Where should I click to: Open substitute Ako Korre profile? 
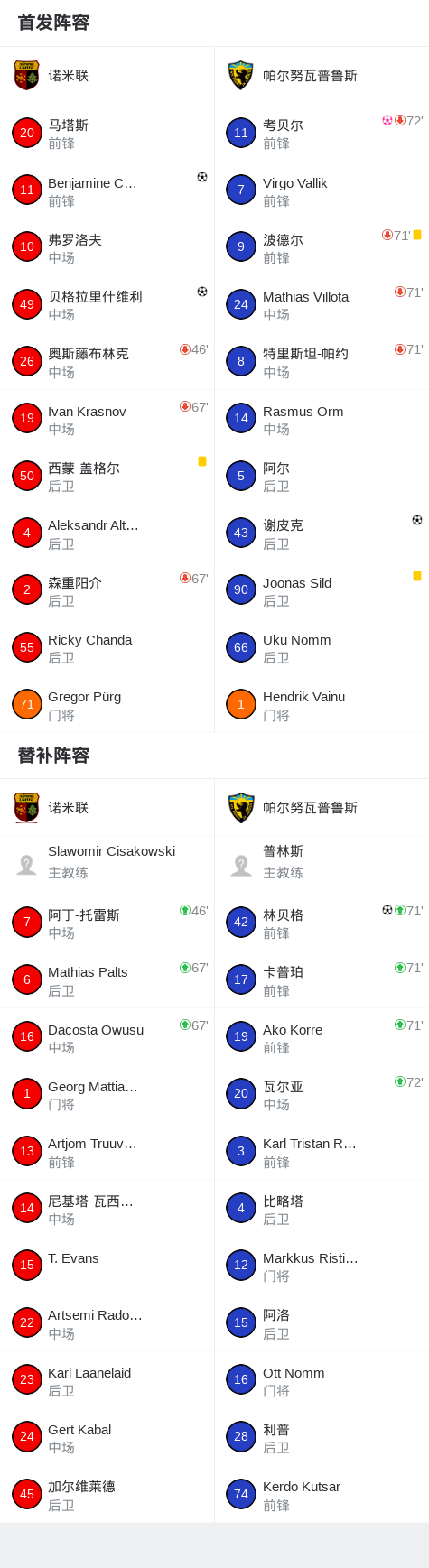tap(322, 1037)
